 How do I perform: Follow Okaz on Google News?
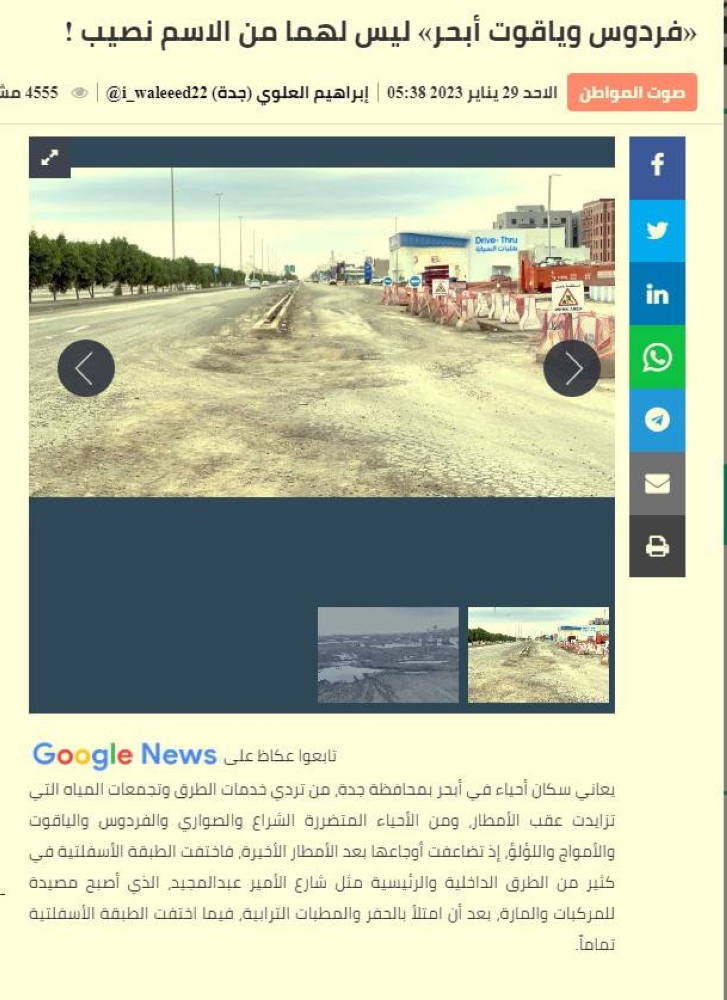[x=125, y=755]
